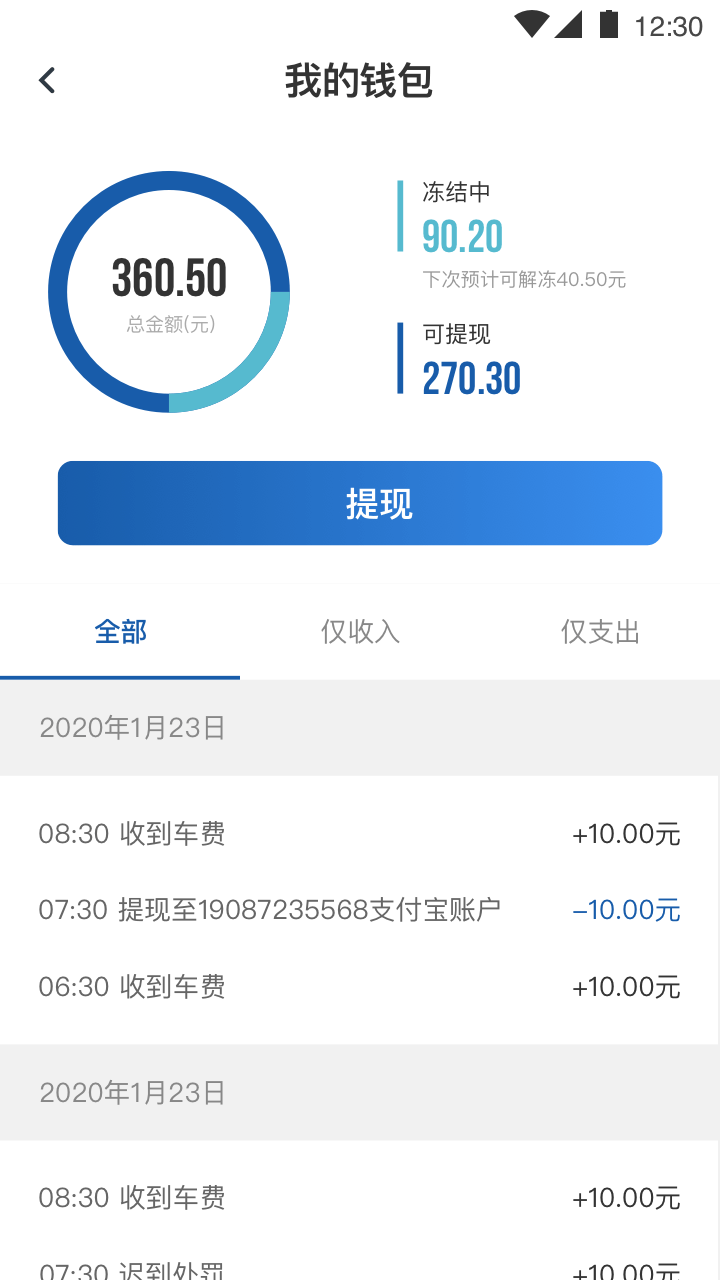Tap the −10.00元 withdrawal amount
Viewport: 720px width, 1280px height.
coord(626,909)
